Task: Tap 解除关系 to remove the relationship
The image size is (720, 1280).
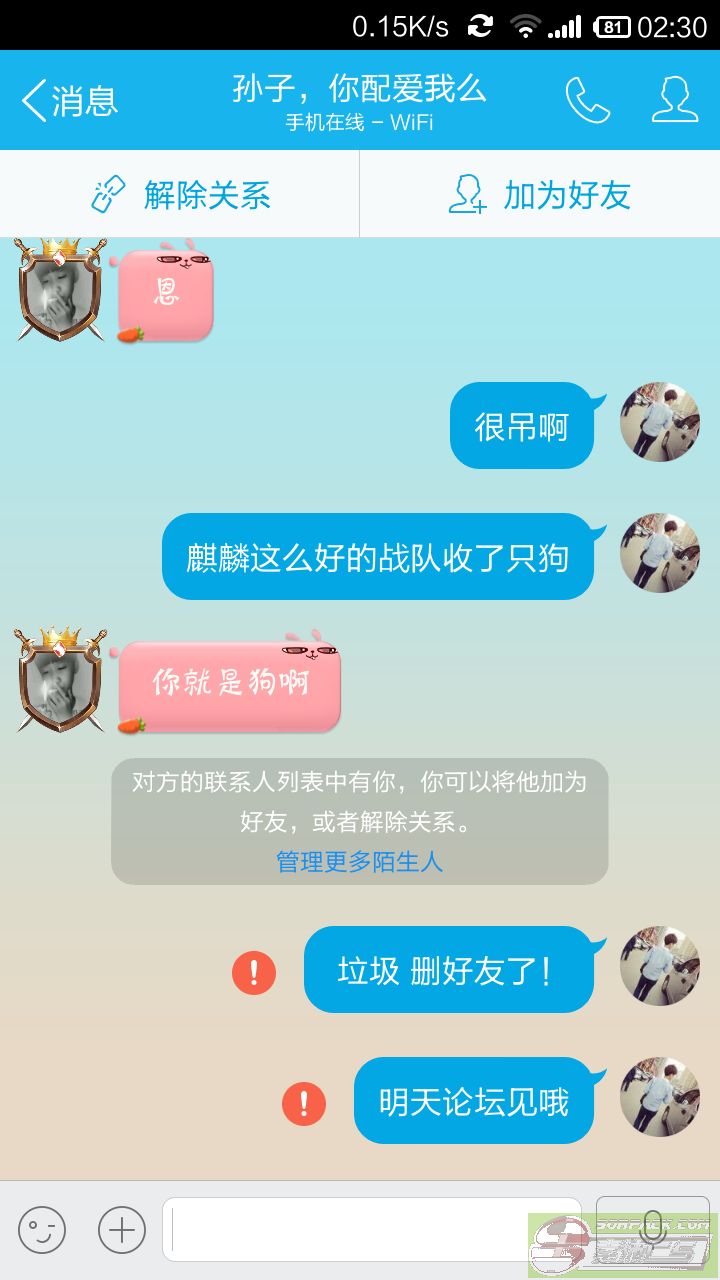Action: 180,194
